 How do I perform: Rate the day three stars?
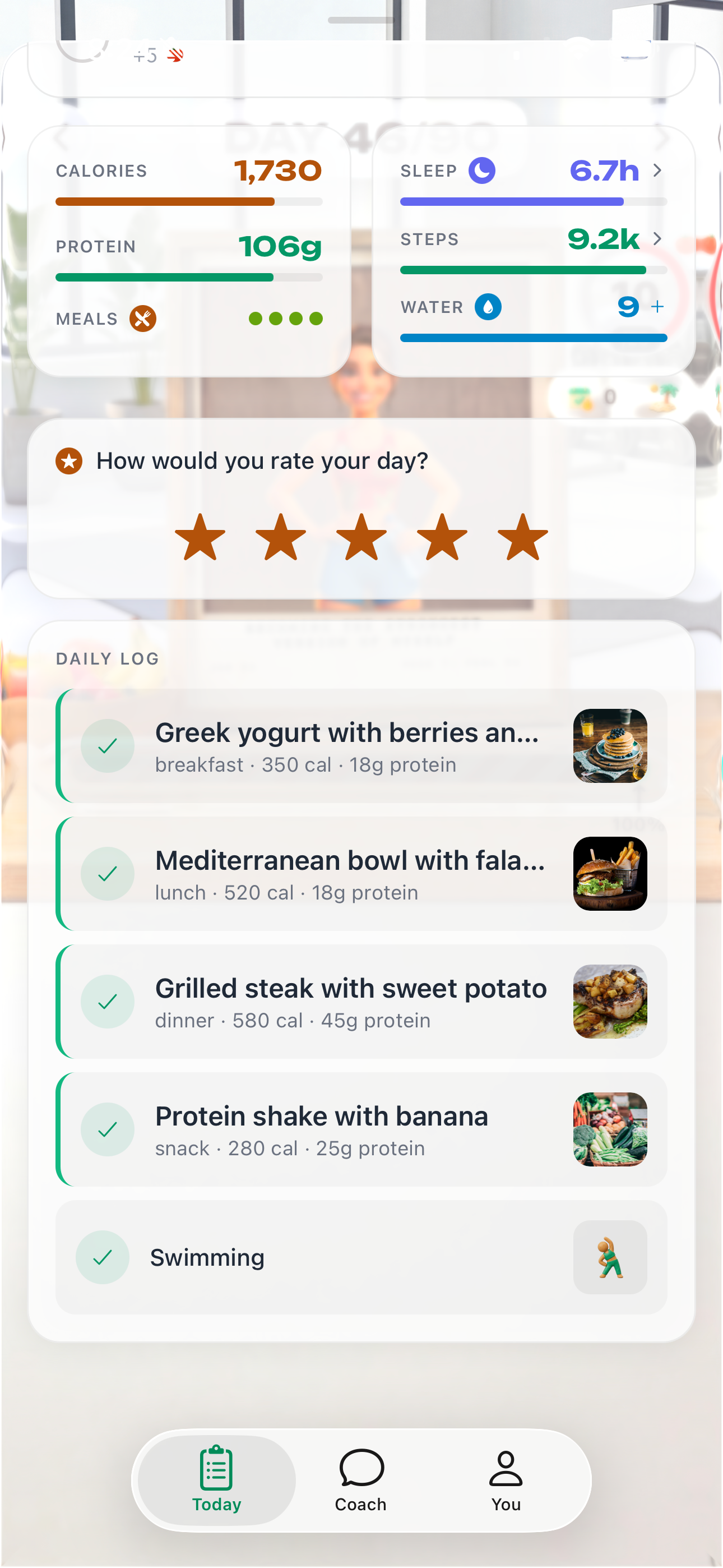(361, 537)
